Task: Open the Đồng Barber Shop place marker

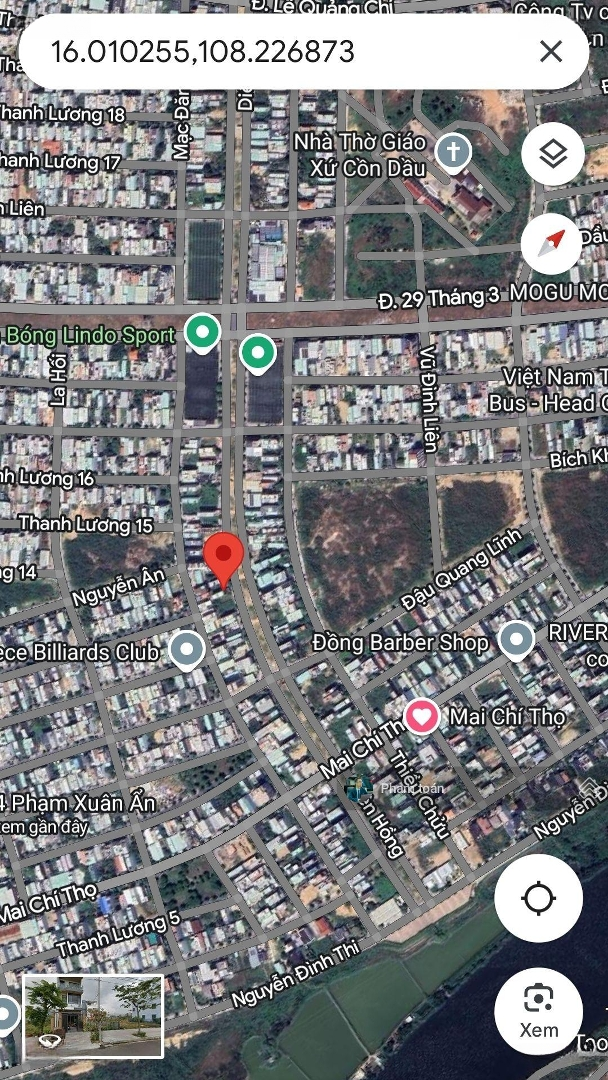Action: [516, 639]
